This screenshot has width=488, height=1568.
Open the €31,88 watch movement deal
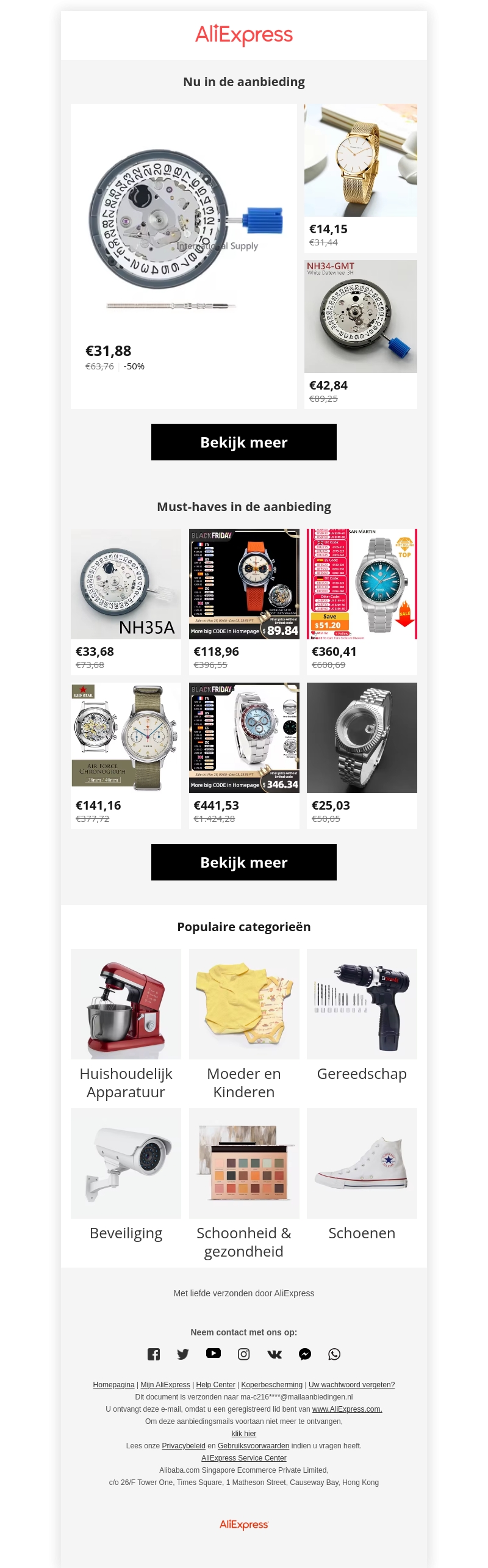coord(183,244)
